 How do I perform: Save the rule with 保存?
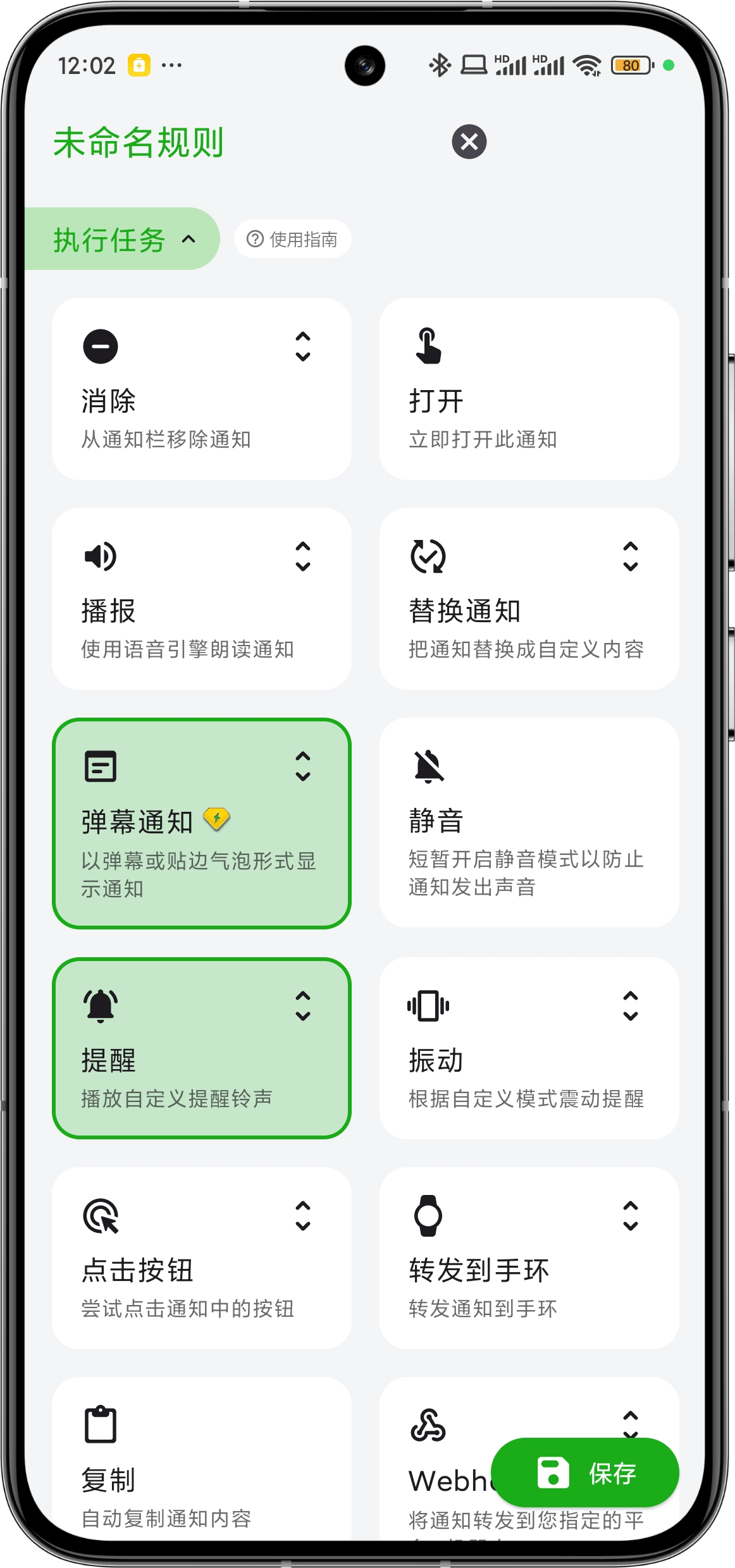584,1473
